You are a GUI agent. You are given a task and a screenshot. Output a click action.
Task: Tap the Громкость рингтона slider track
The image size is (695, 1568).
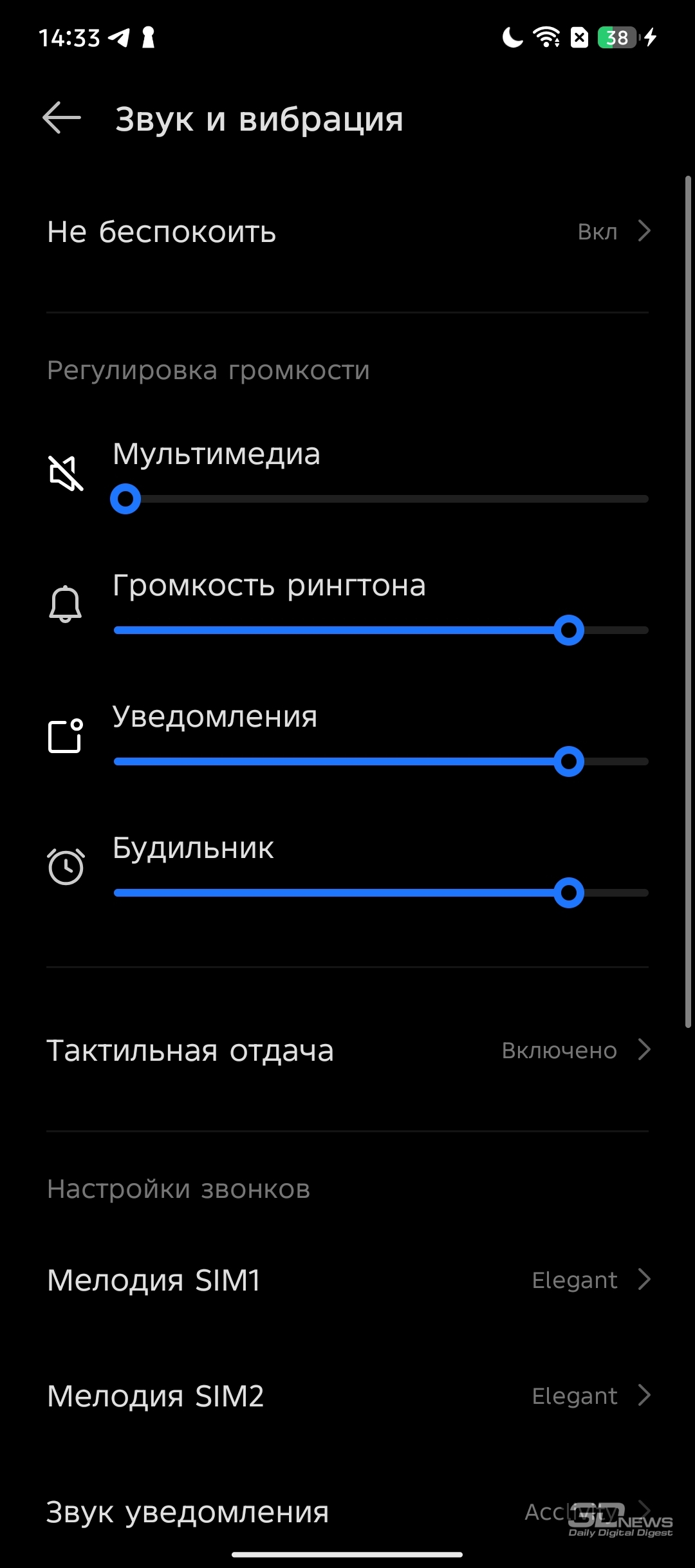point(380,630)
